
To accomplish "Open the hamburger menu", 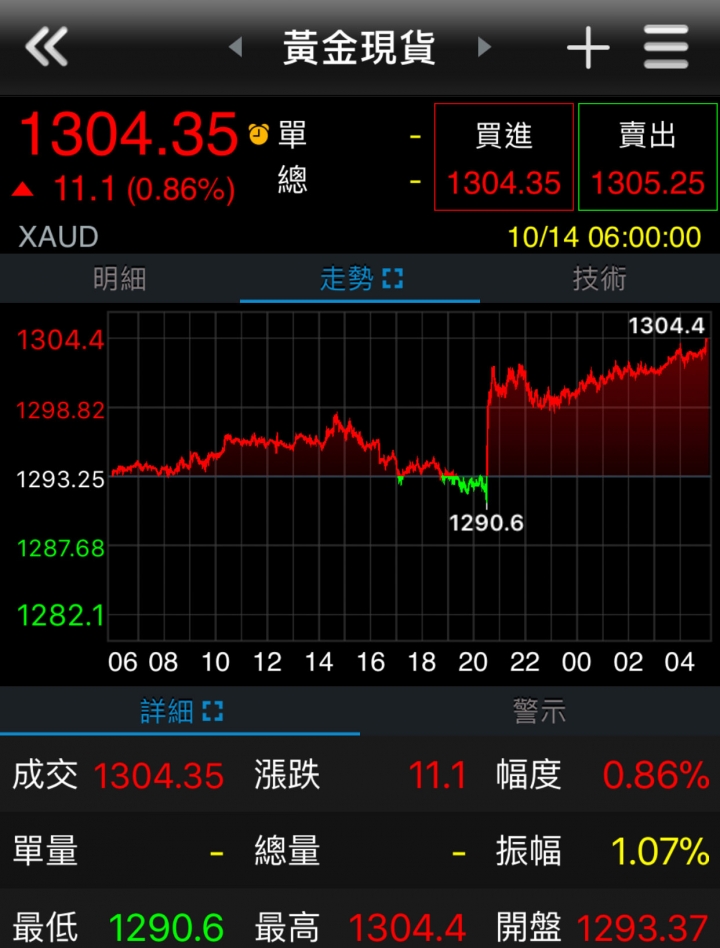I will (666, 47).
